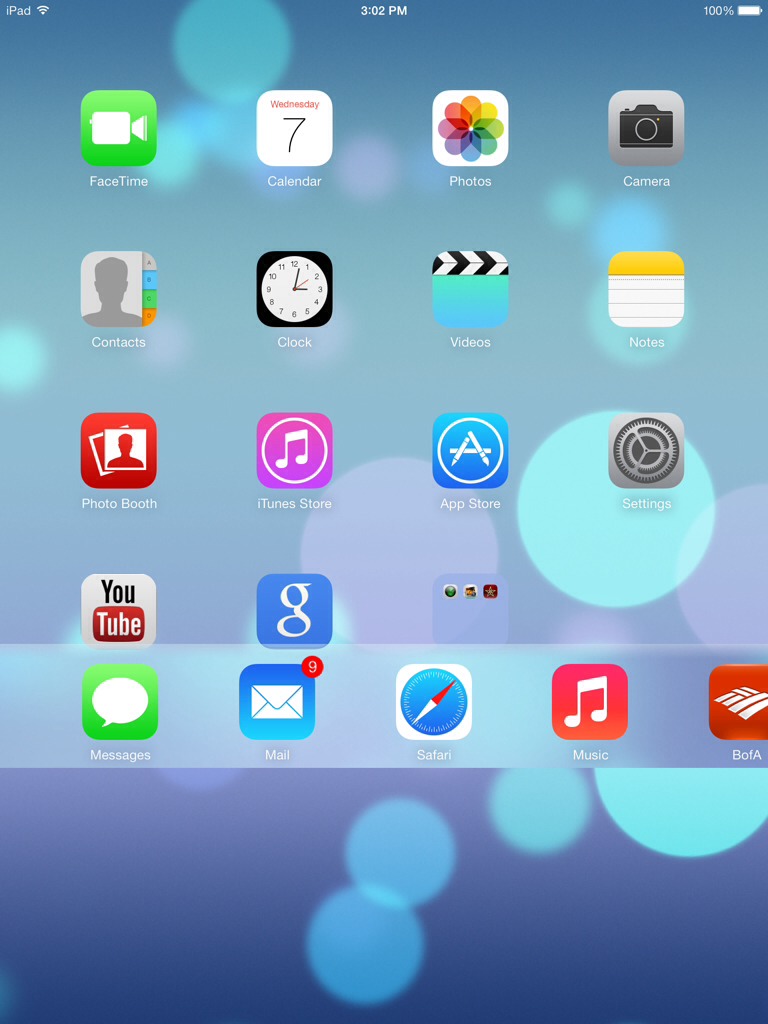
Task: Launch the BofA app
Action: point(739,702)
